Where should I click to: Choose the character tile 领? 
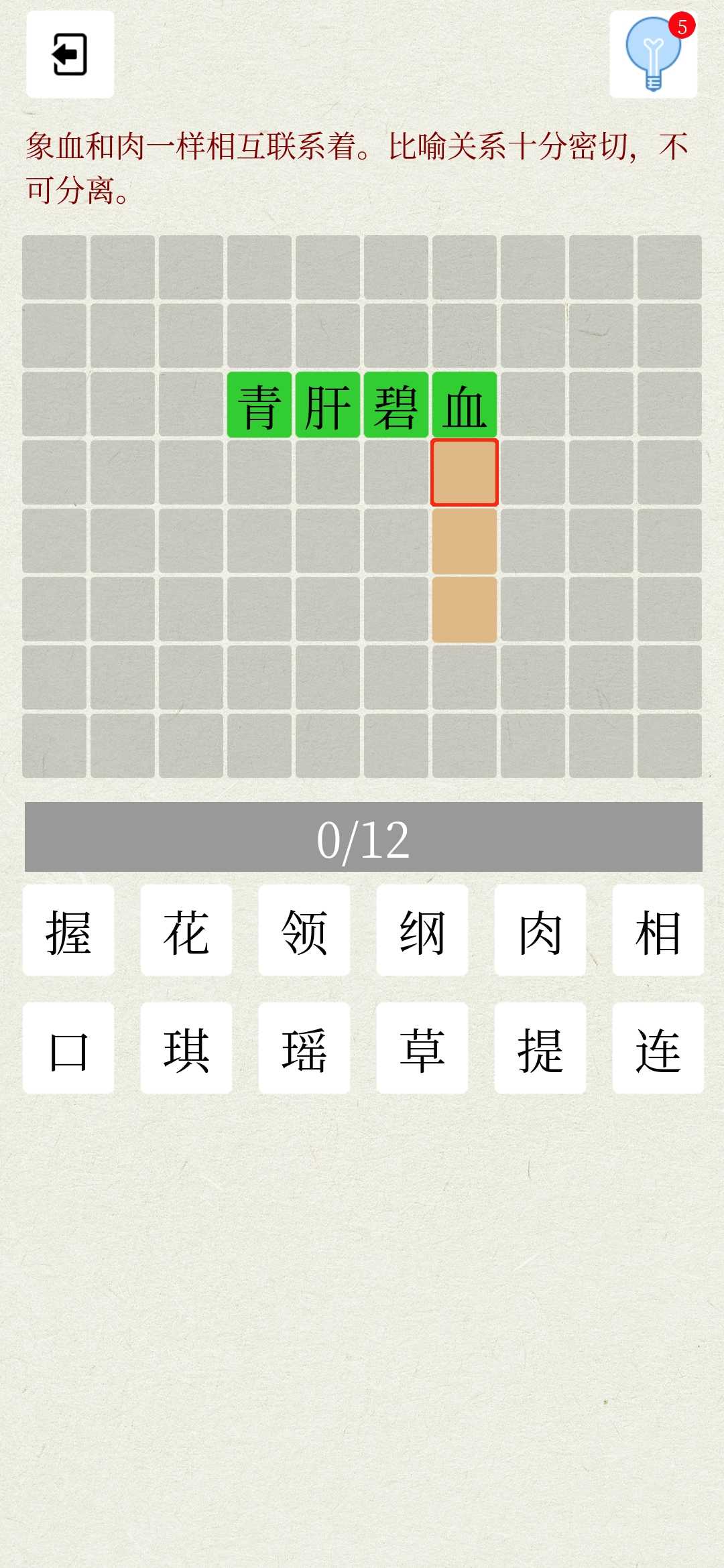pos(304,931)
